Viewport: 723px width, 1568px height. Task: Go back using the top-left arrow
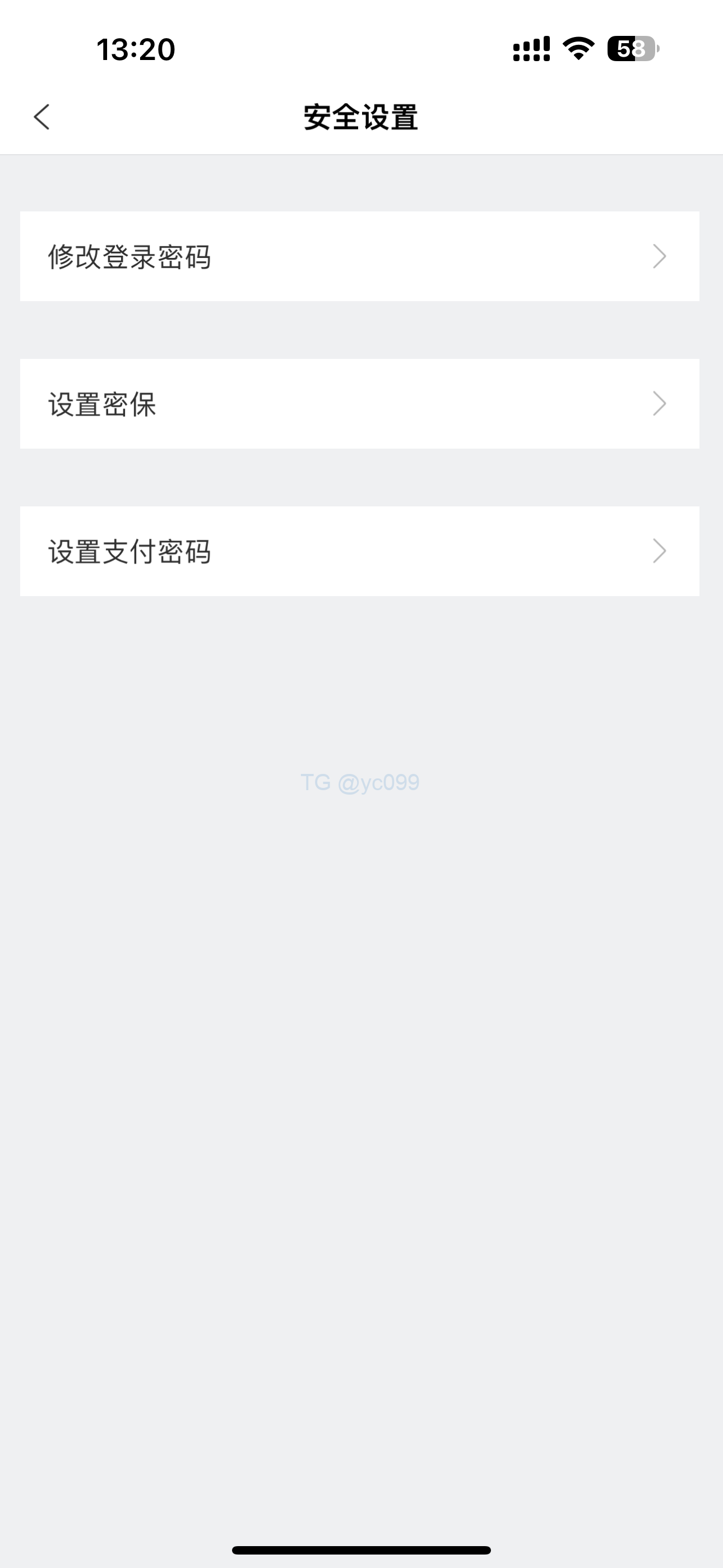(x=41, y=117)
